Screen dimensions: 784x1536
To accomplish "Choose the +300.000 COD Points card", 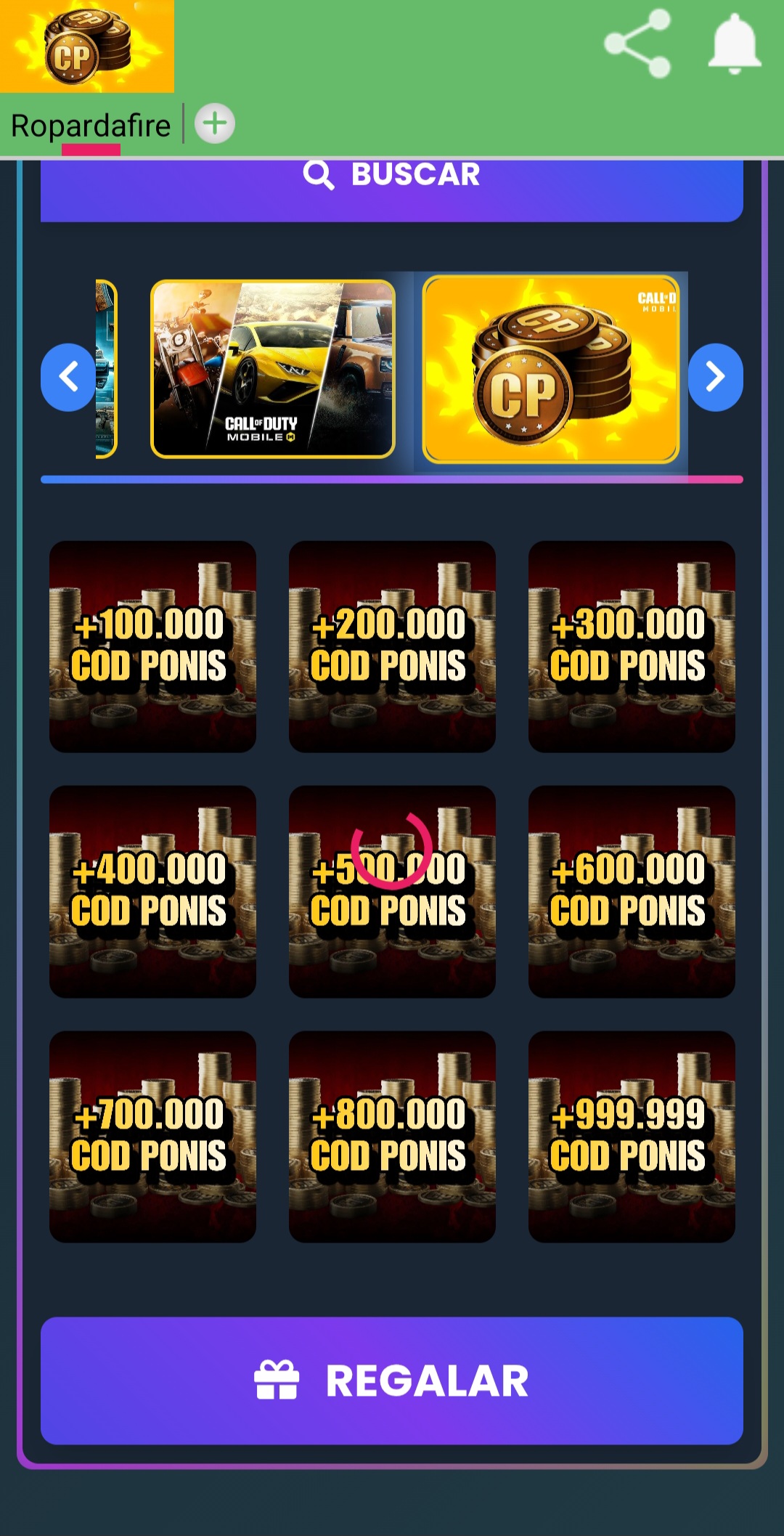I will [632, 646].
